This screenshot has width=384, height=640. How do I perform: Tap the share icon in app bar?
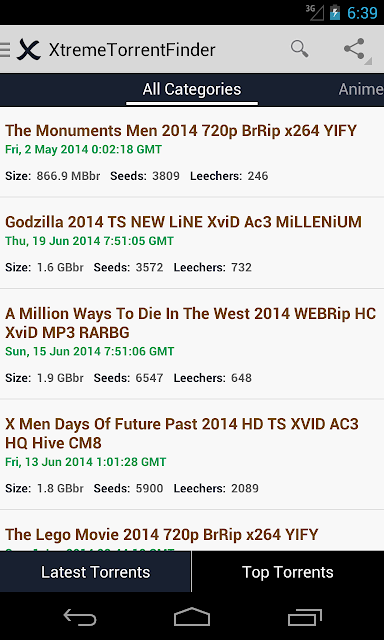354,49
